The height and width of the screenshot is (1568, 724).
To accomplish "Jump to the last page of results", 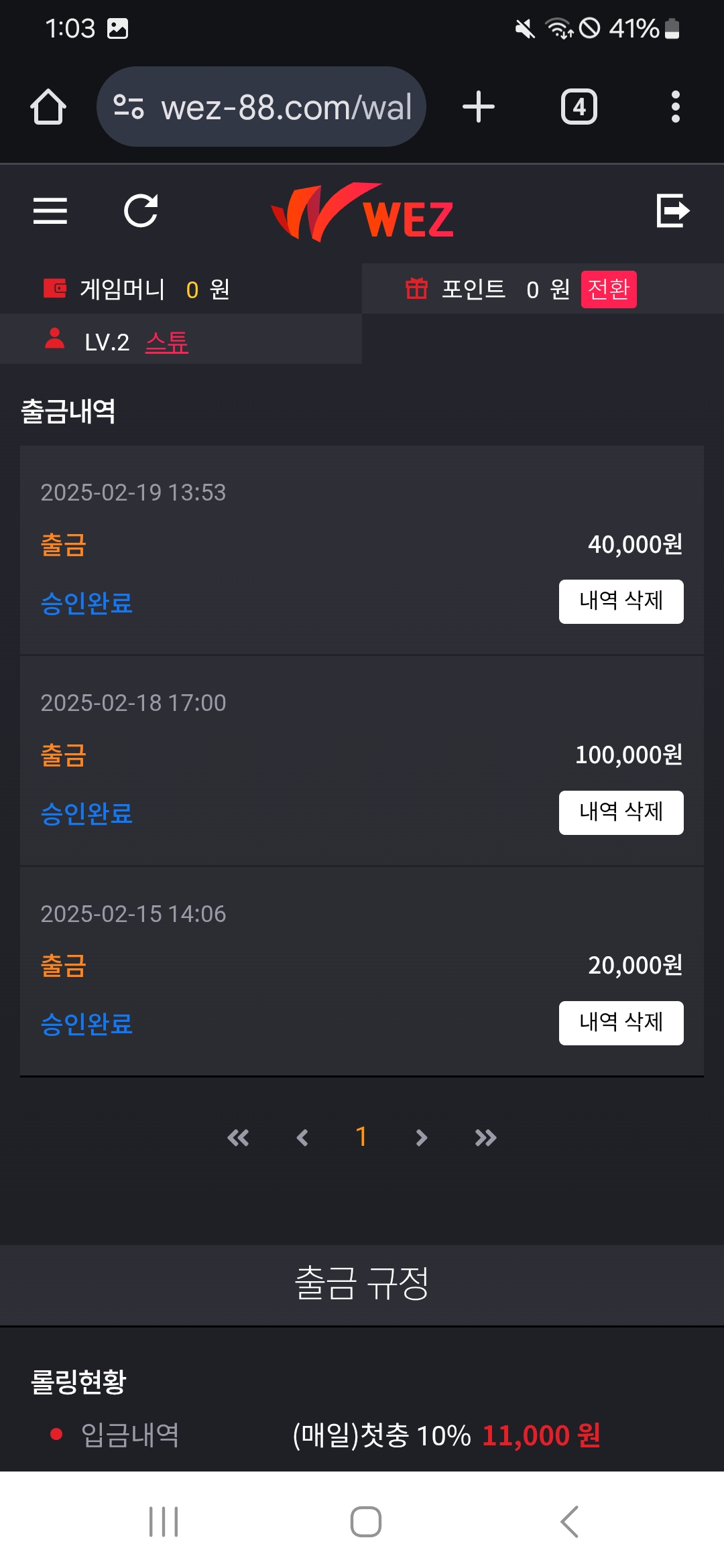I will [485, 1137].
